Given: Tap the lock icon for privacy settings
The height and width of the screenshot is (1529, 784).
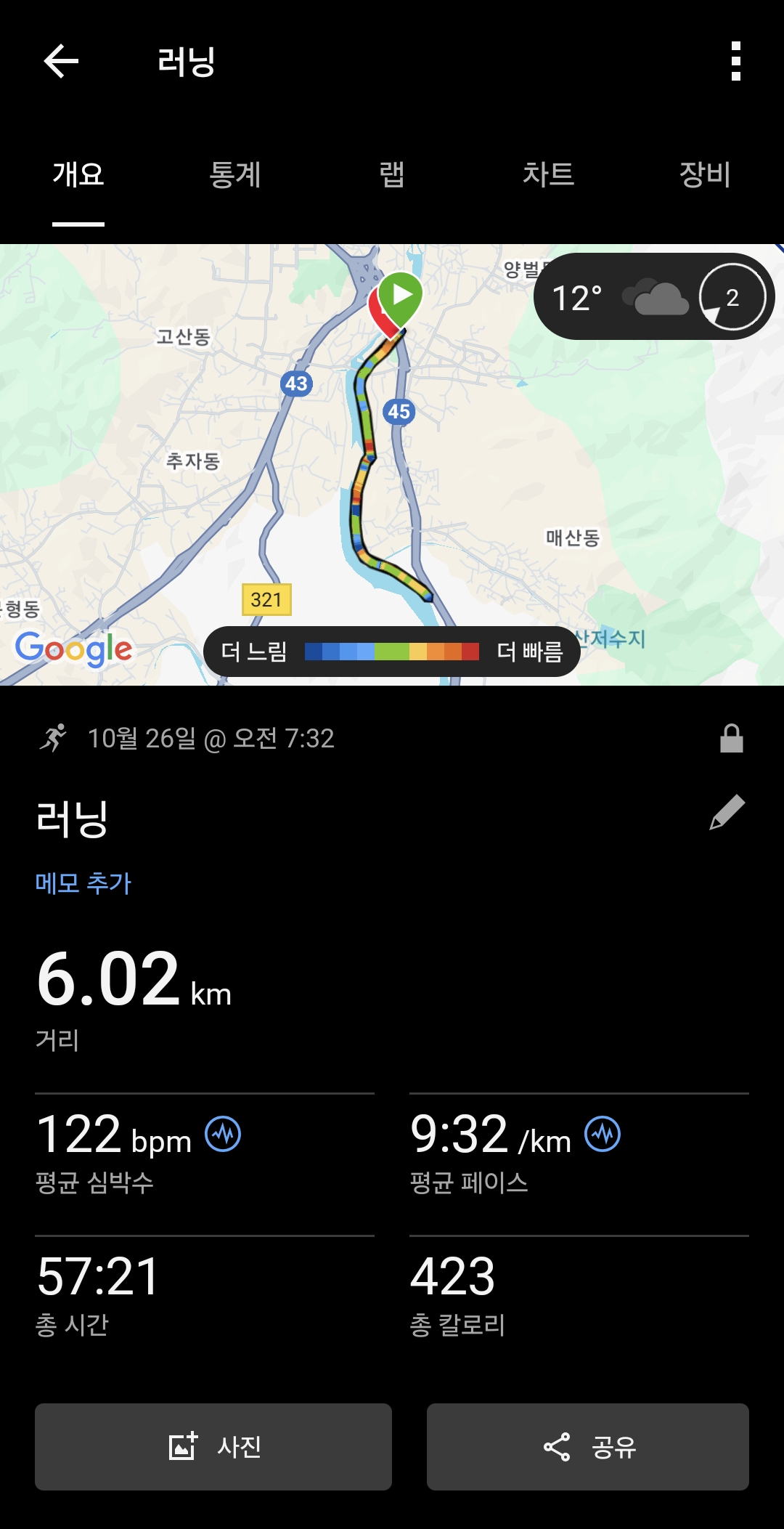Looking at the screenshot, I should [x=730, y=739].
